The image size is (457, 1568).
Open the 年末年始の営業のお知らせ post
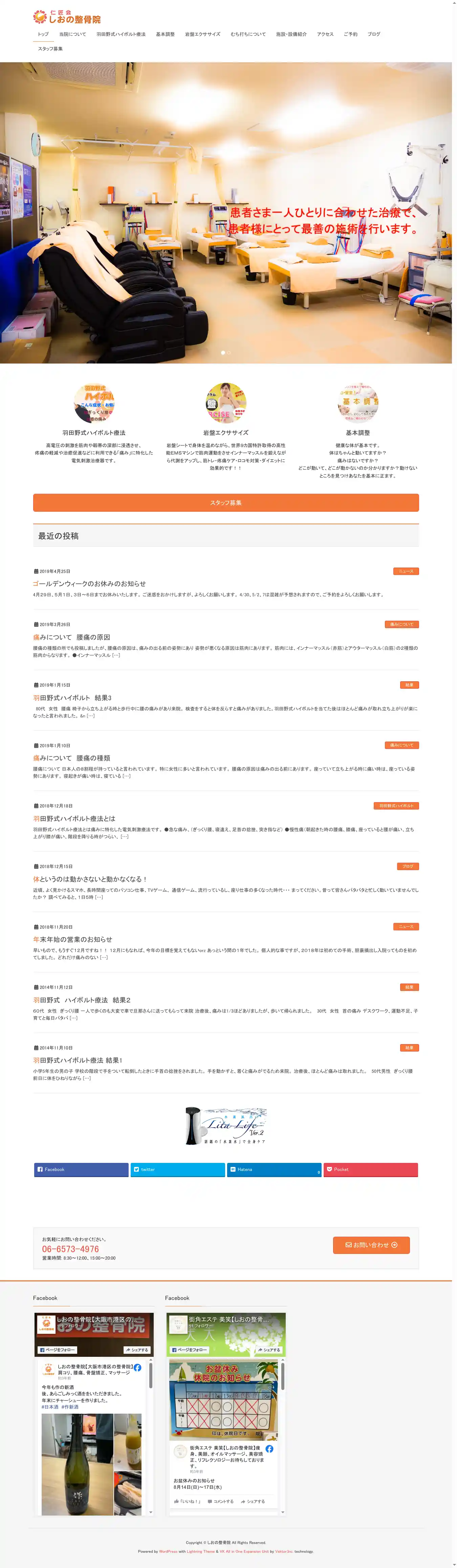pyautogui.click(x=73, y=939)
